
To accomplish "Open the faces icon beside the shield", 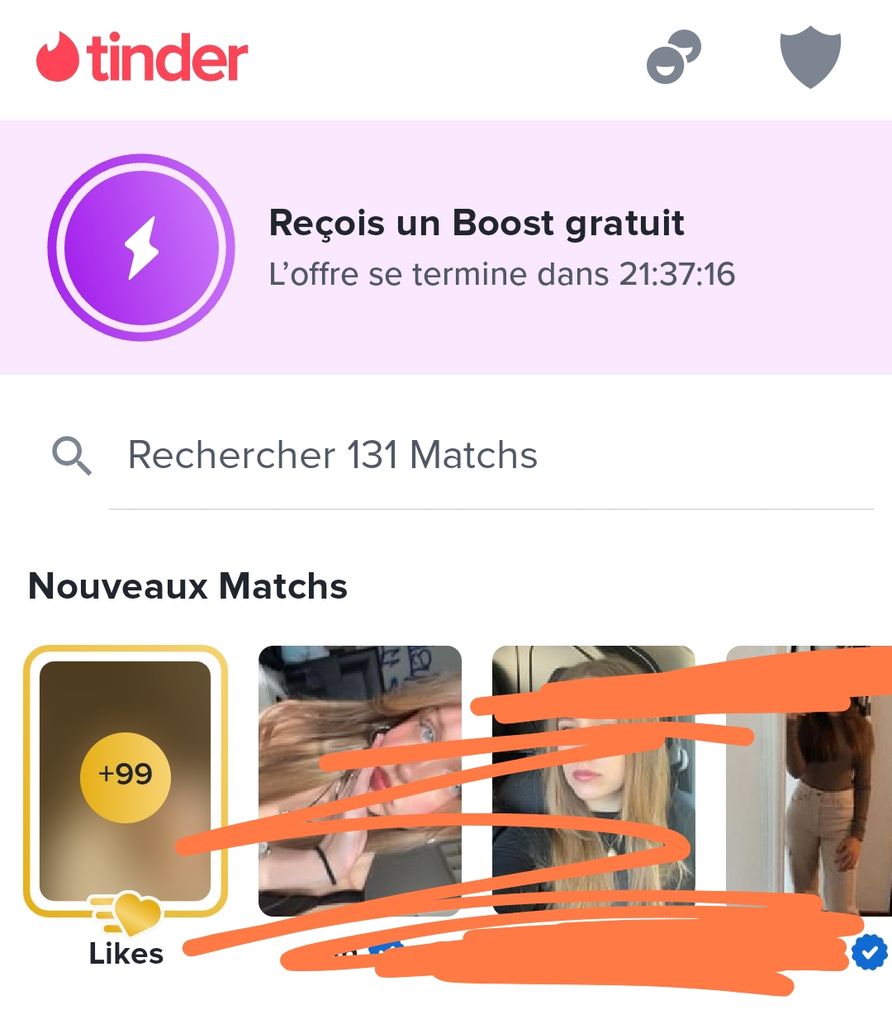I will [x=673, y=59].
